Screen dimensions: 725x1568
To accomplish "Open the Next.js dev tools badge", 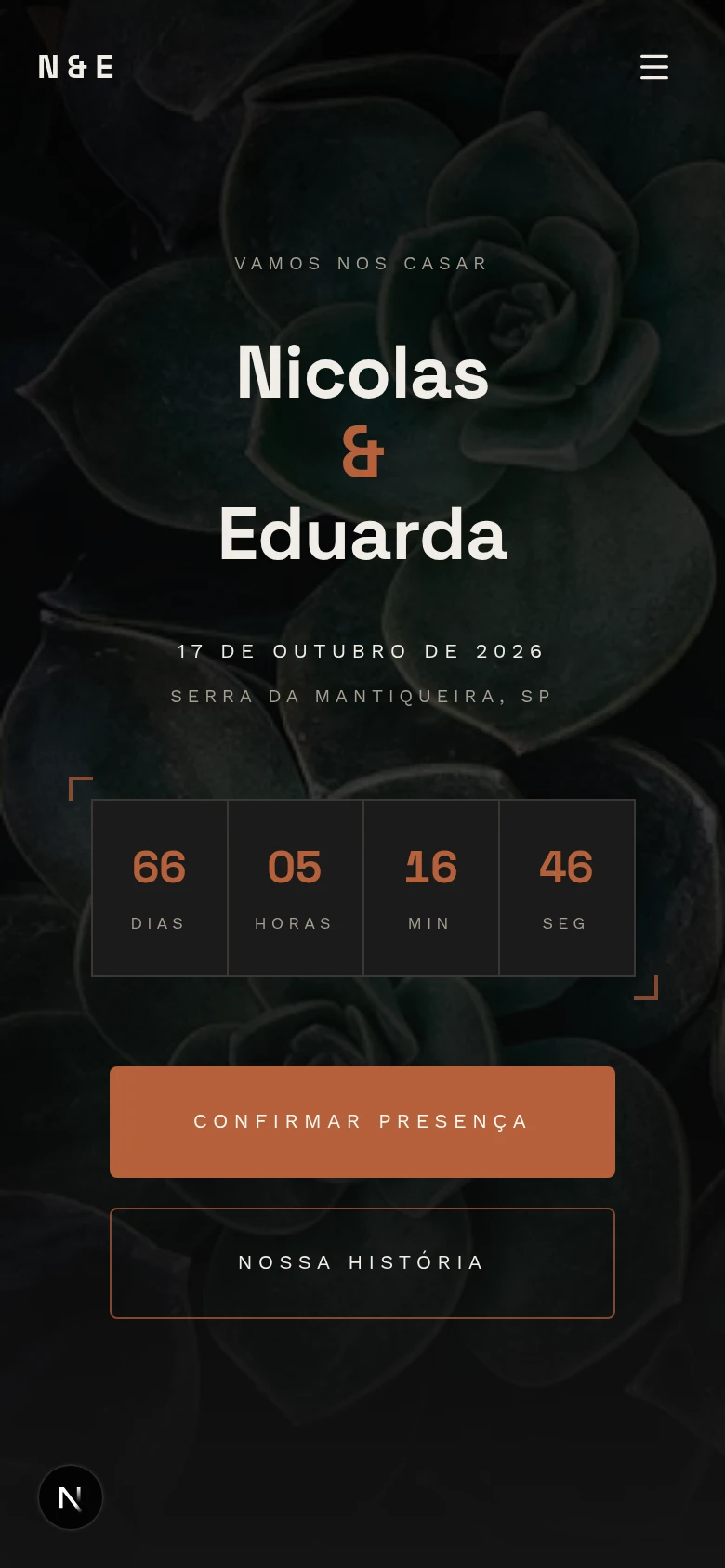I will (x=71, y=1497).
